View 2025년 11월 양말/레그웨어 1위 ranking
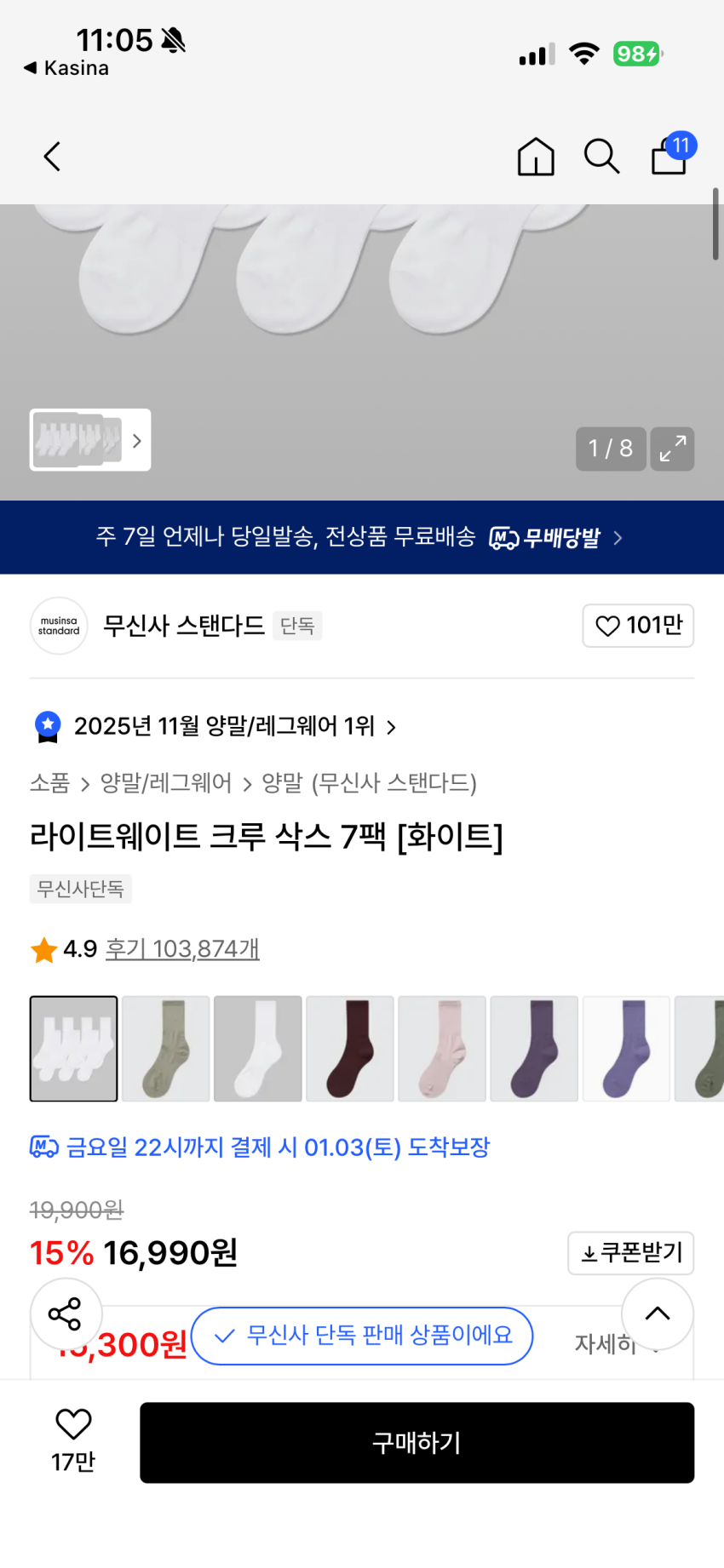The width and height of the screenshot is (724, 1568). [223, 726]
